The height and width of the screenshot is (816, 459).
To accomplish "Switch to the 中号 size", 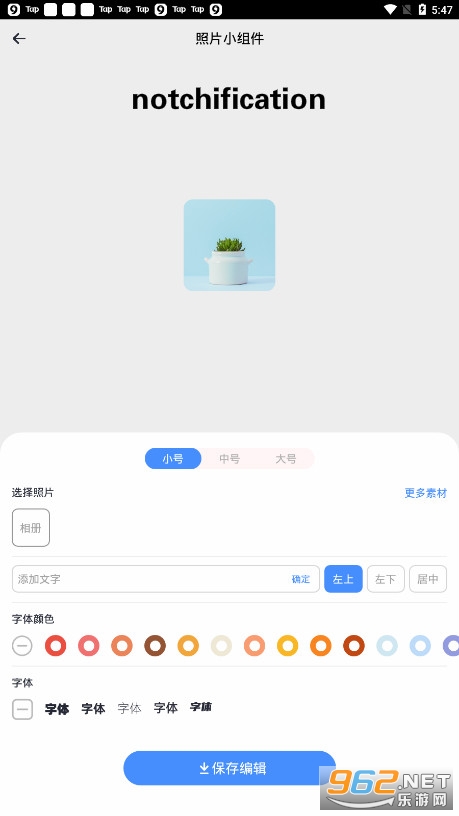I will click(230, 458).
